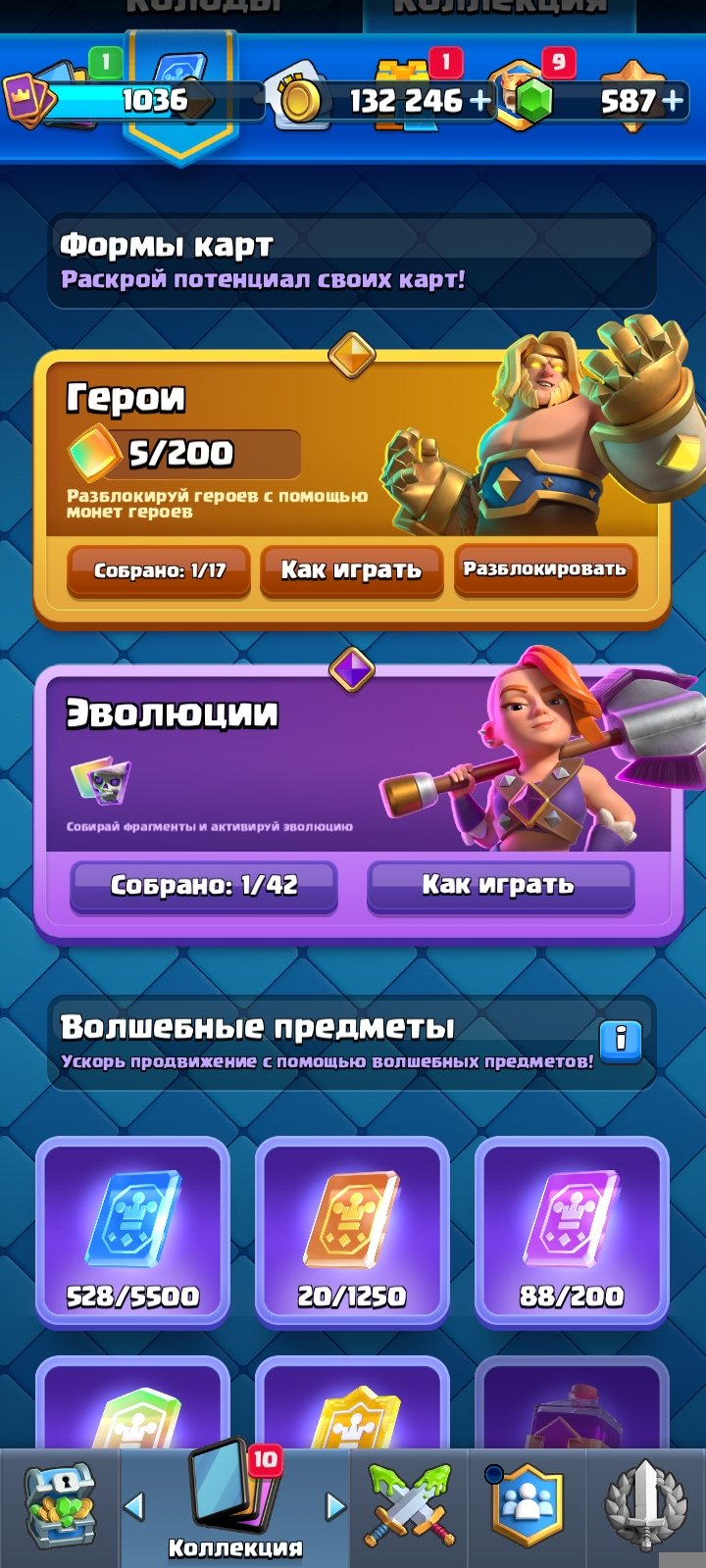Tap the "Разблокировать" heroes button
This screenshot has width=706, height=1568.
click(x=545, y=569)
